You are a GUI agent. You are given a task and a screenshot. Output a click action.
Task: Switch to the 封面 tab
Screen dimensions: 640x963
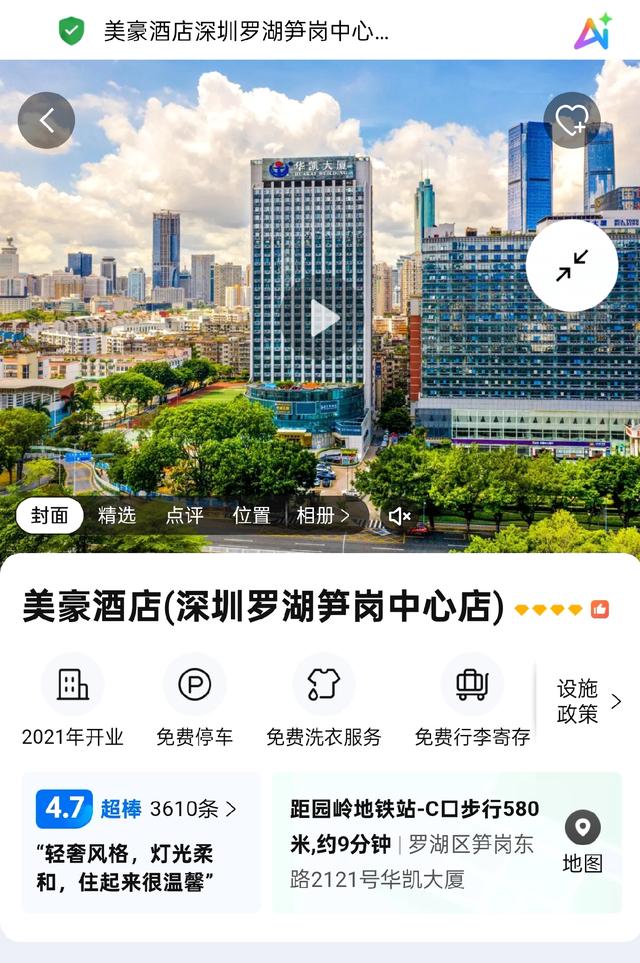pos(49,516)
